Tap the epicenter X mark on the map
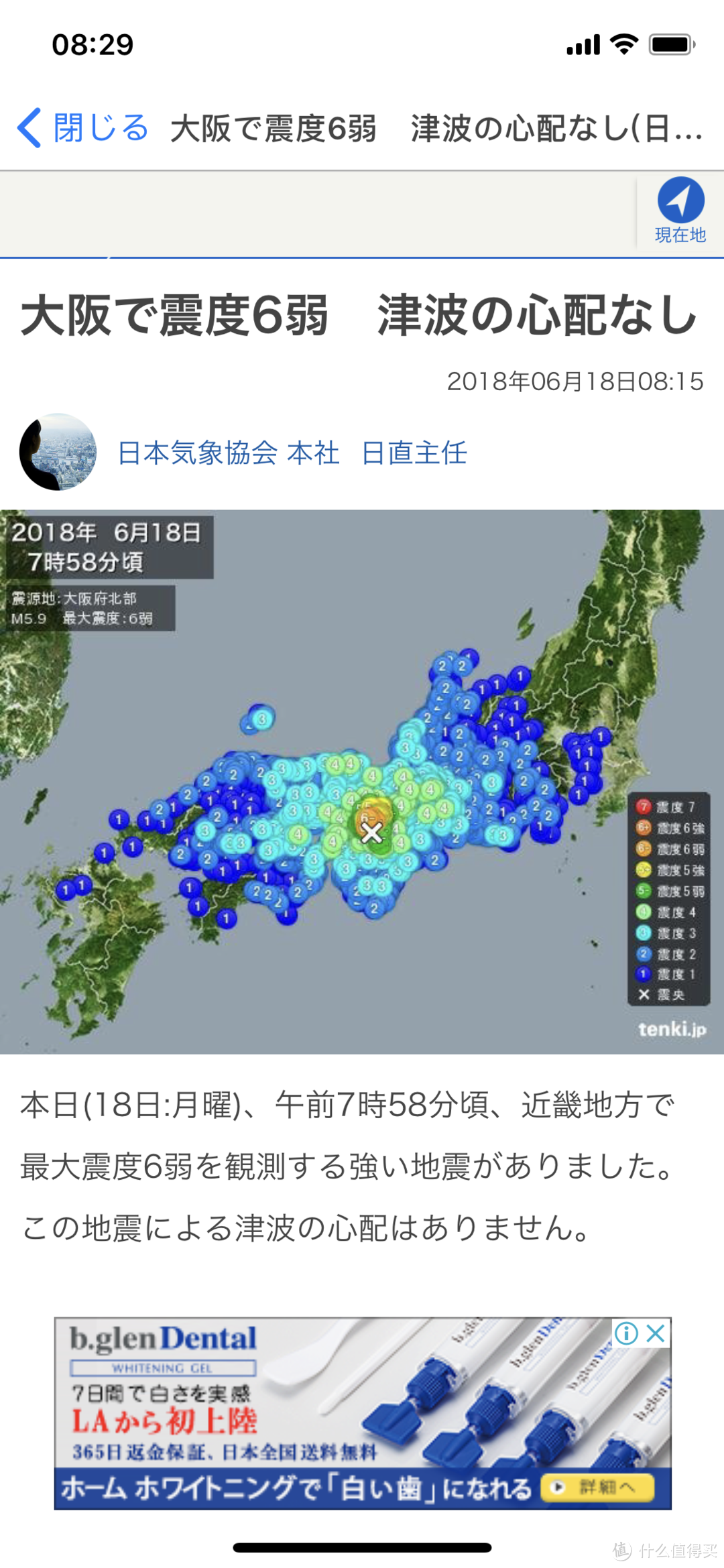This screenshot has height=1568, width=724. 371,831
